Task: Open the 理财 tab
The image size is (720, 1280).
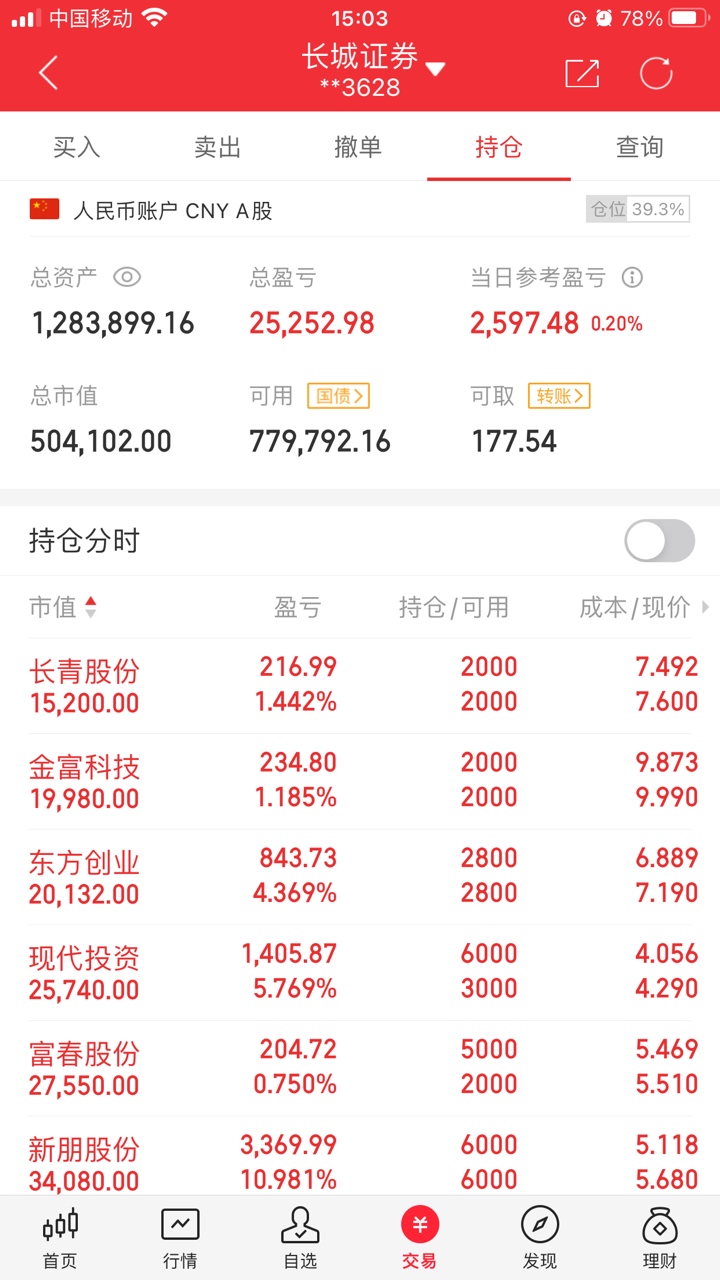Action: [659, 1237]
